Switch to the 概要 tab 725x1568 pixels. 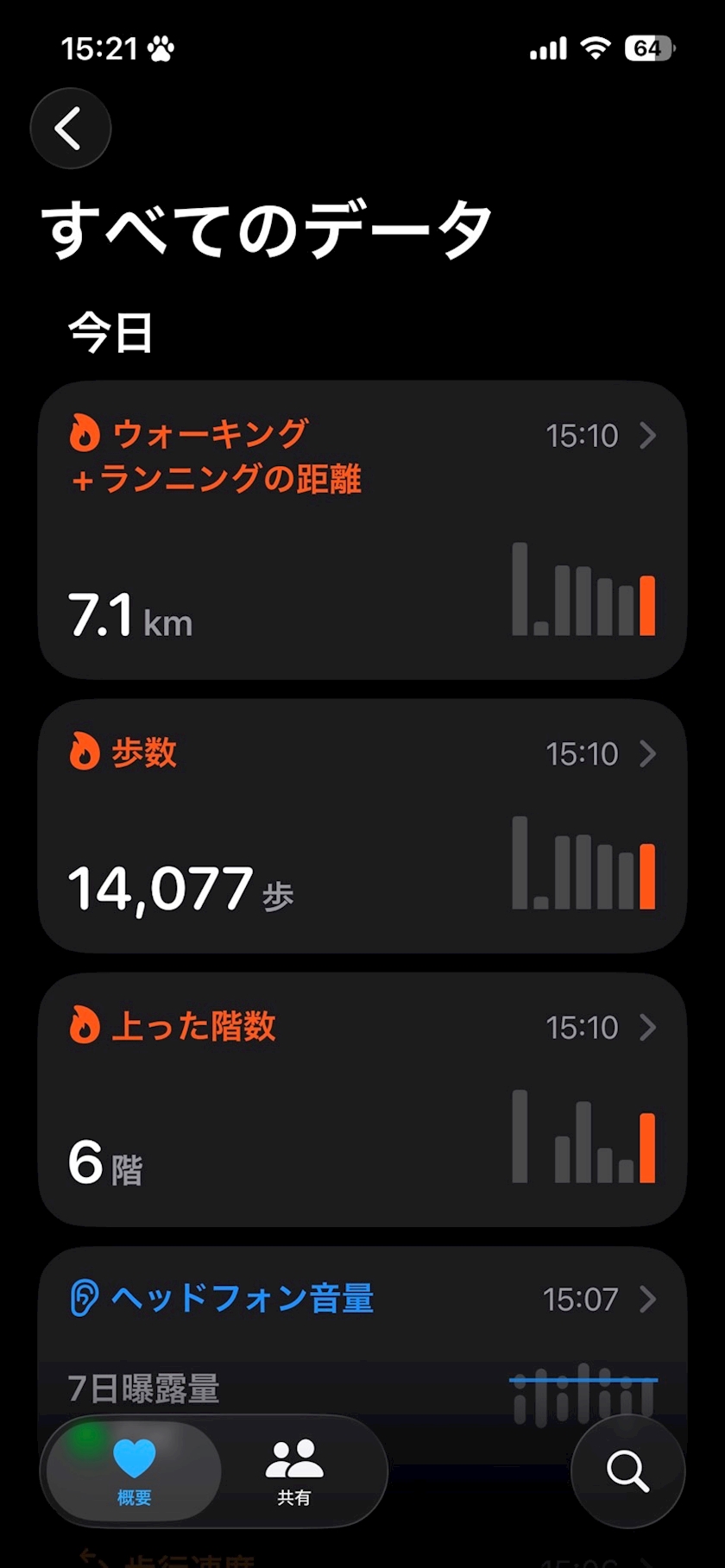coord(134,1471)
